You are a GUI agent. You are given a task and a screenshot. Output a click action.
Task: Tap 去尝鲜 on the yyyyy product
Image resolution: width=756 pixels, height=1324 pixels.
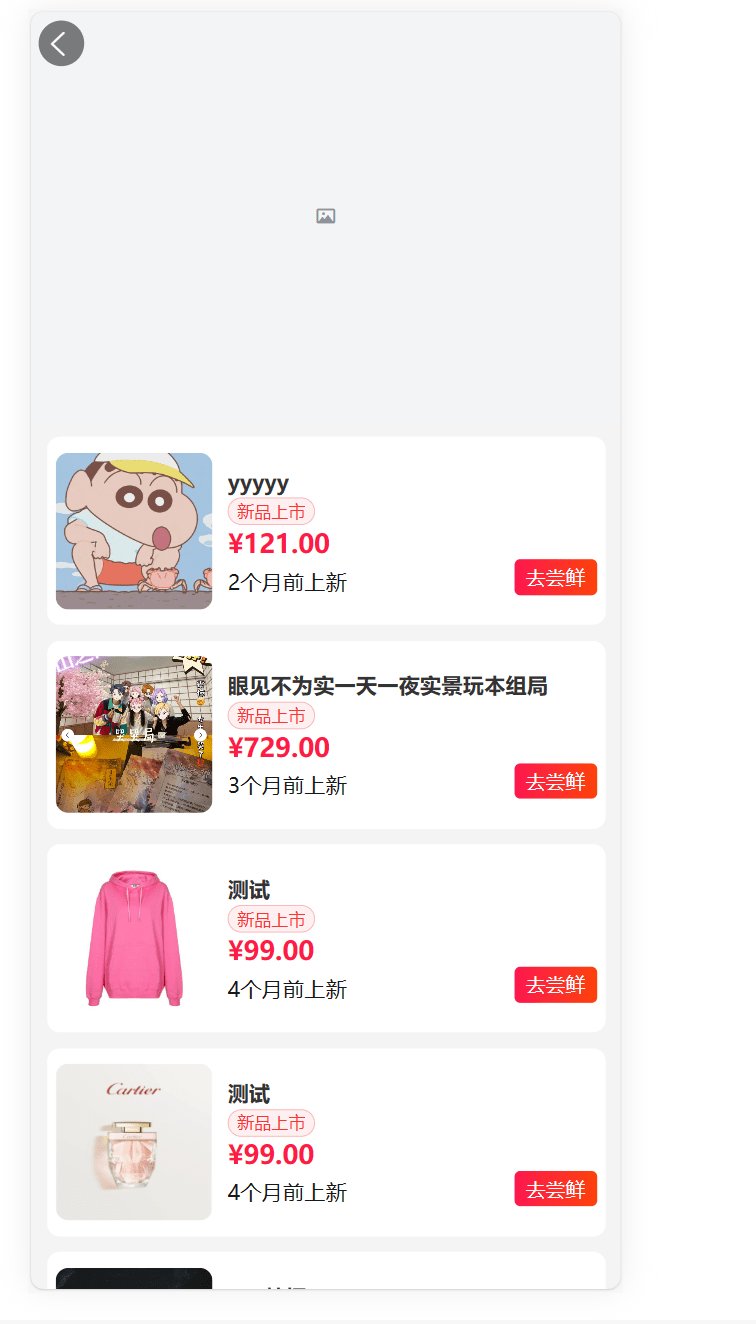555,577
